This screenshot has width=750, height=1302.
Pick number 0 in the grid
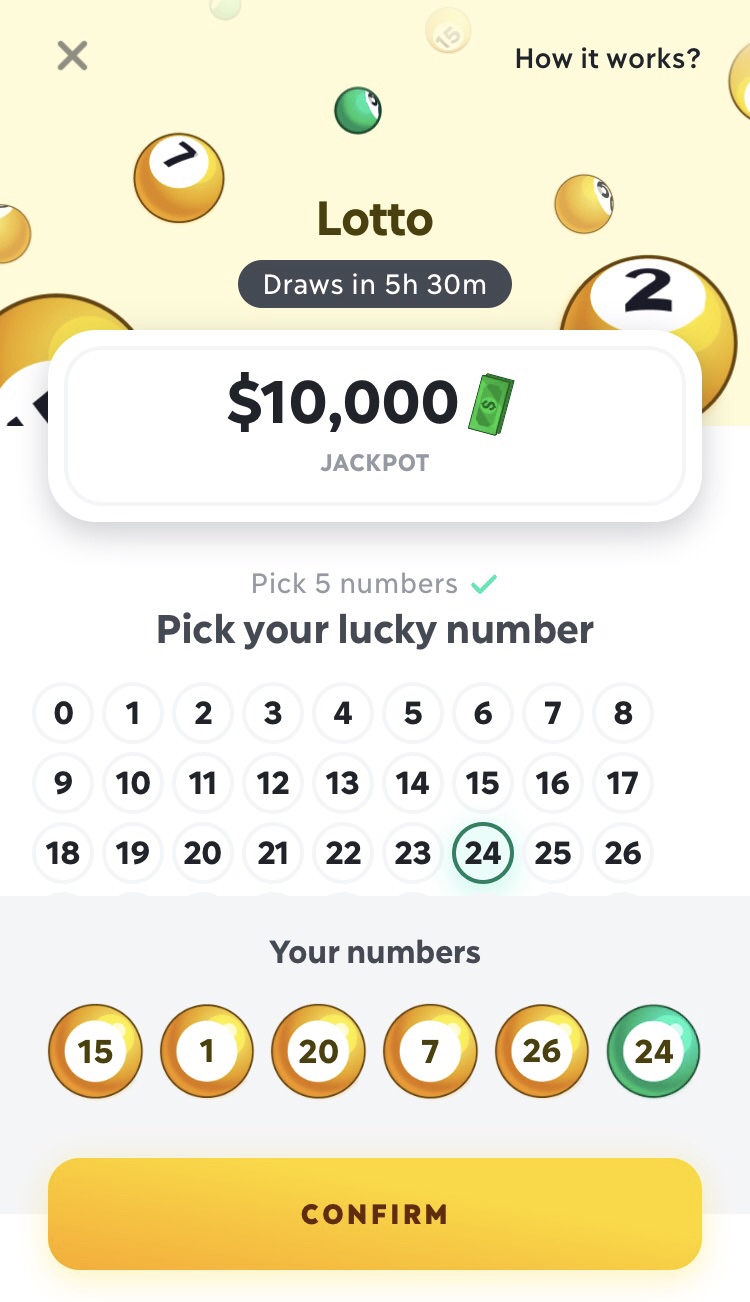click(63, 714)
